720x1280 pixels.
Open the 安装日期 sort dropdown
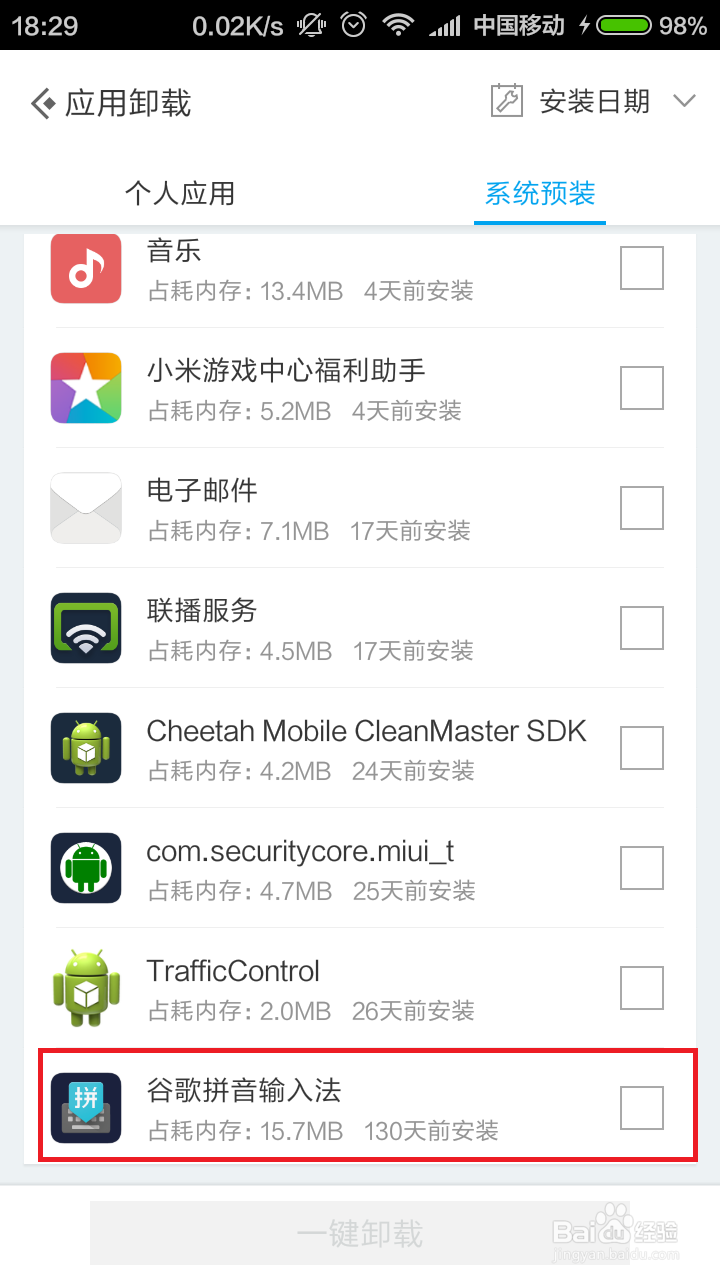(x=595, y=101)
